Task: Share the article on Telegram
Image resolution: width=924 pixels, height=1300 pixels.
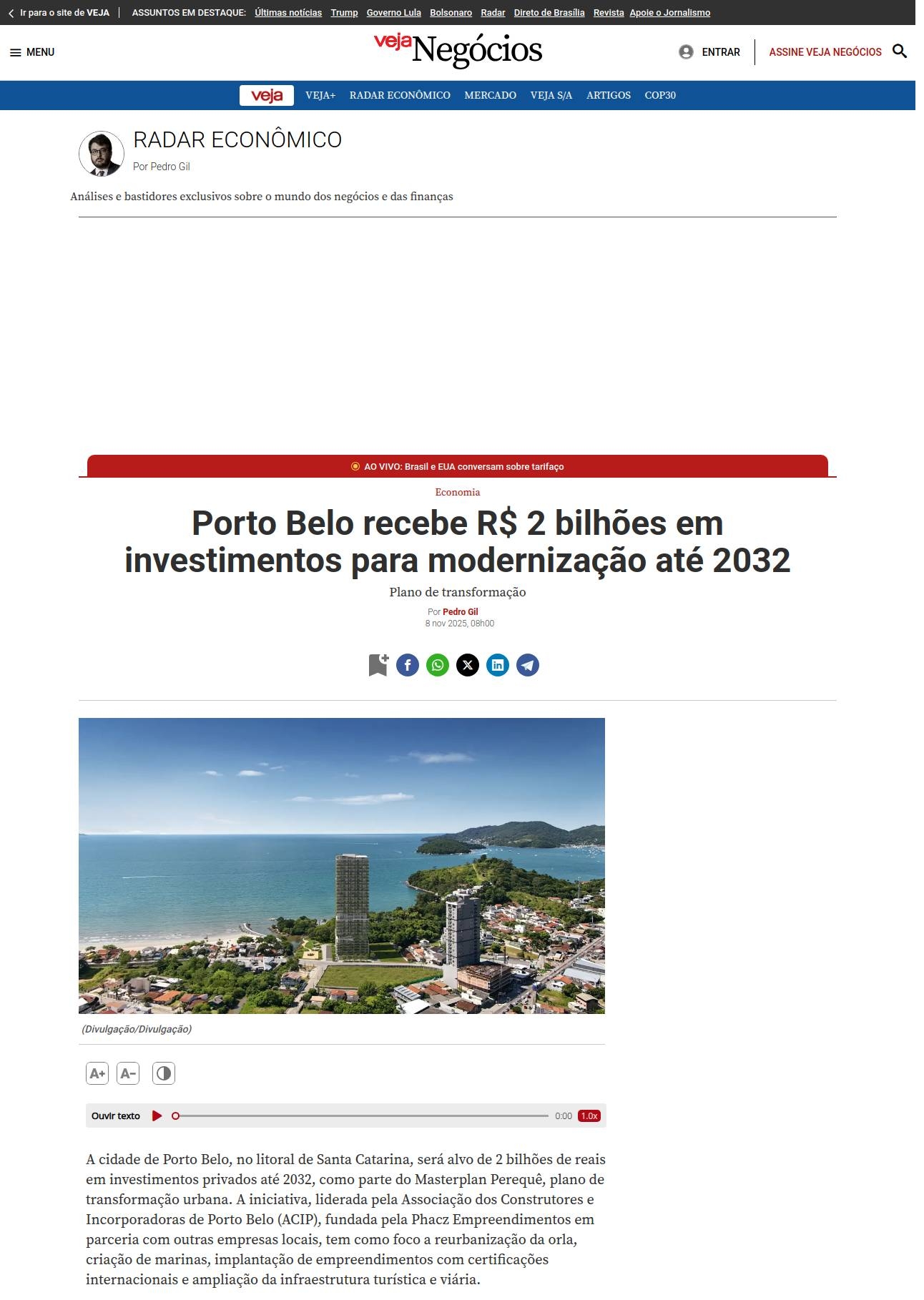Action: pos(528,665)
